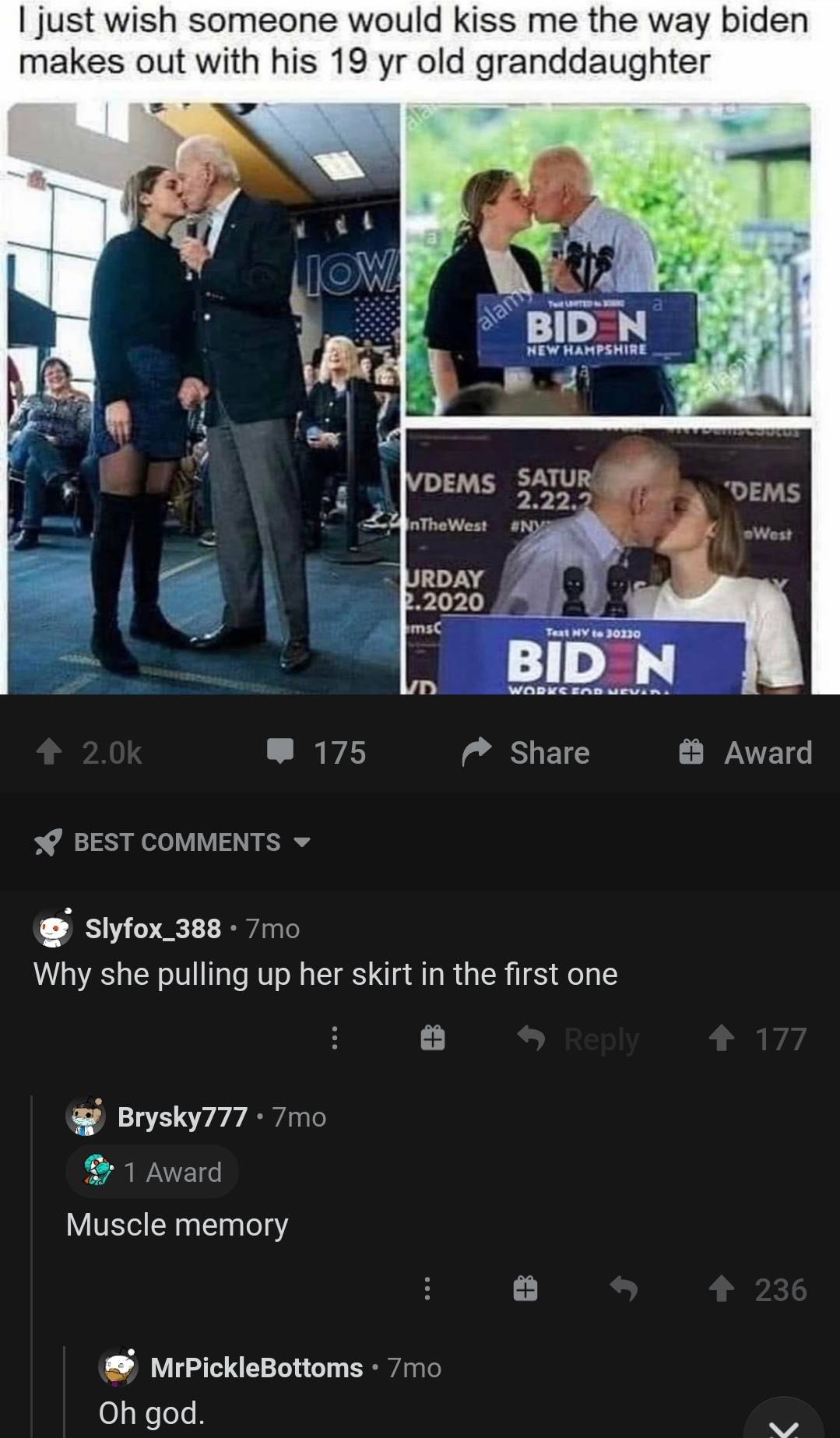Give an Award to the post
The height and width of the screenshot is (1438, 840).
[745, 752]
